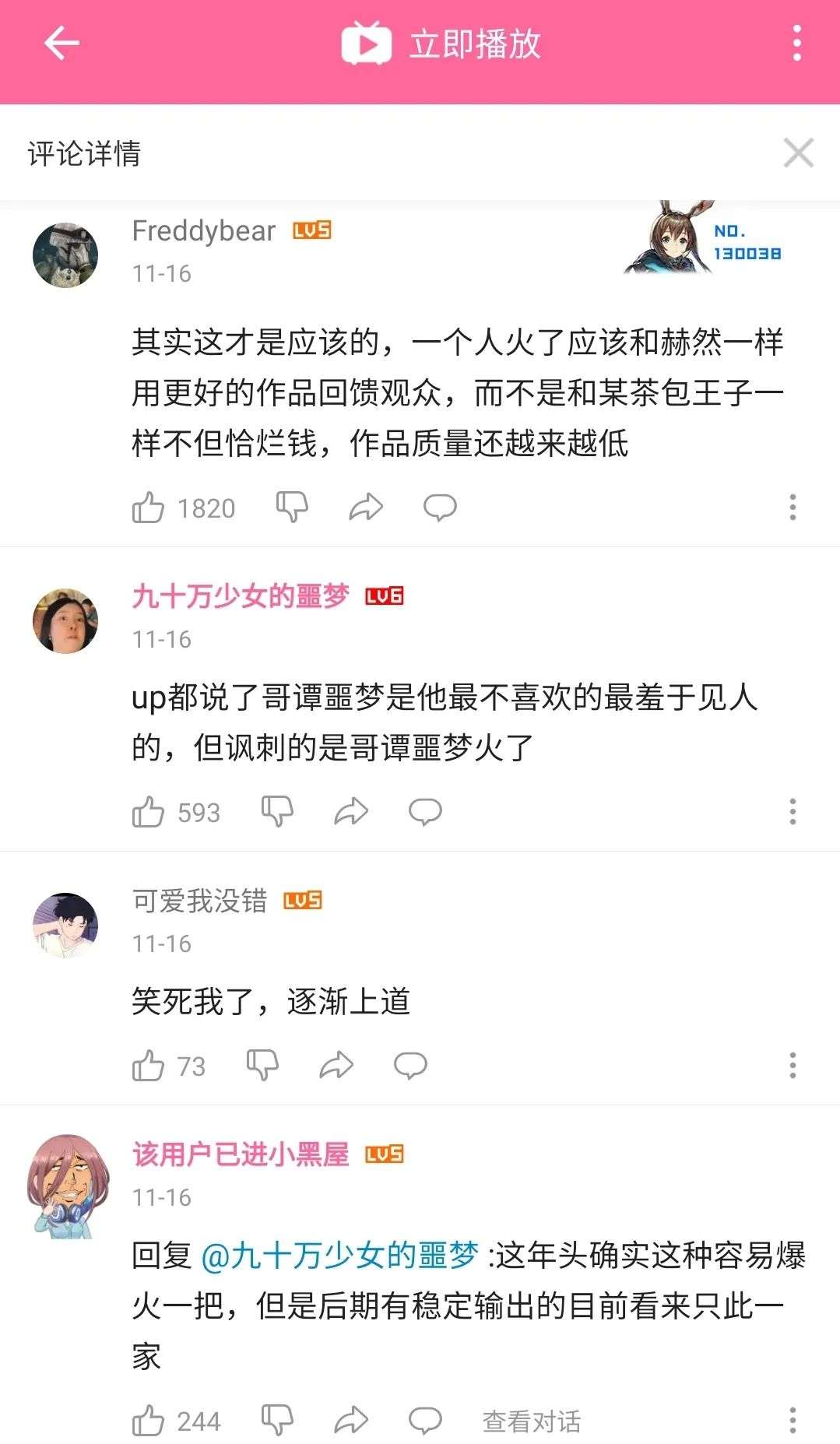Close the 评论详情 comment panel
Screen dimensions: 840x1444
798,153
